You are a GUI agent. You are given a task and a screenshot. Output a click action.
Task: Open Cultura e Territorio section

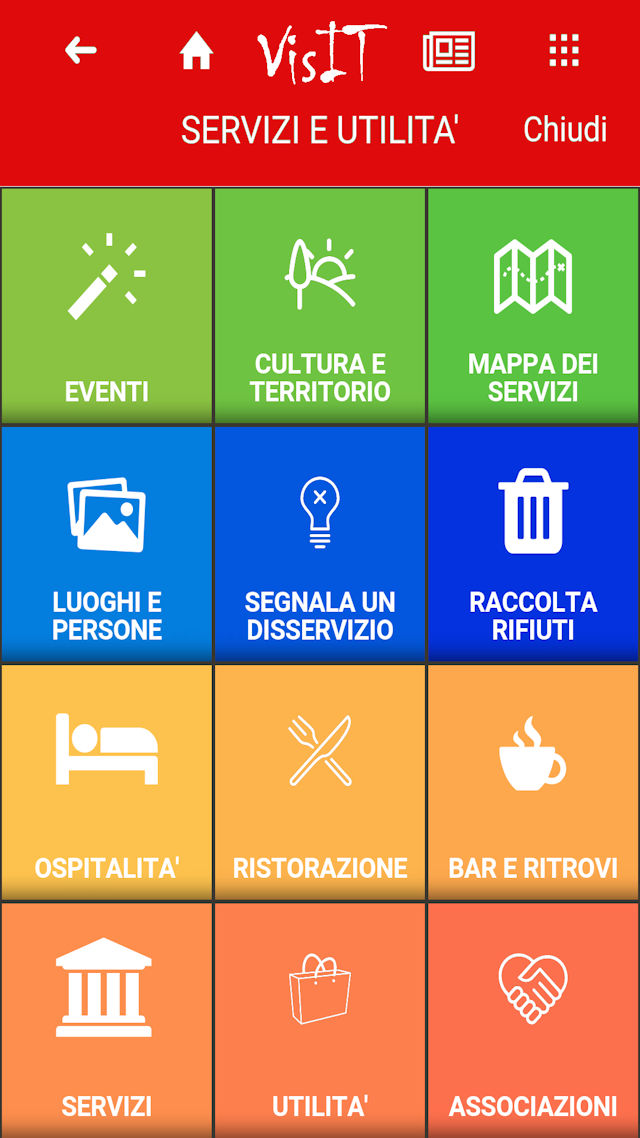[320, 305]
